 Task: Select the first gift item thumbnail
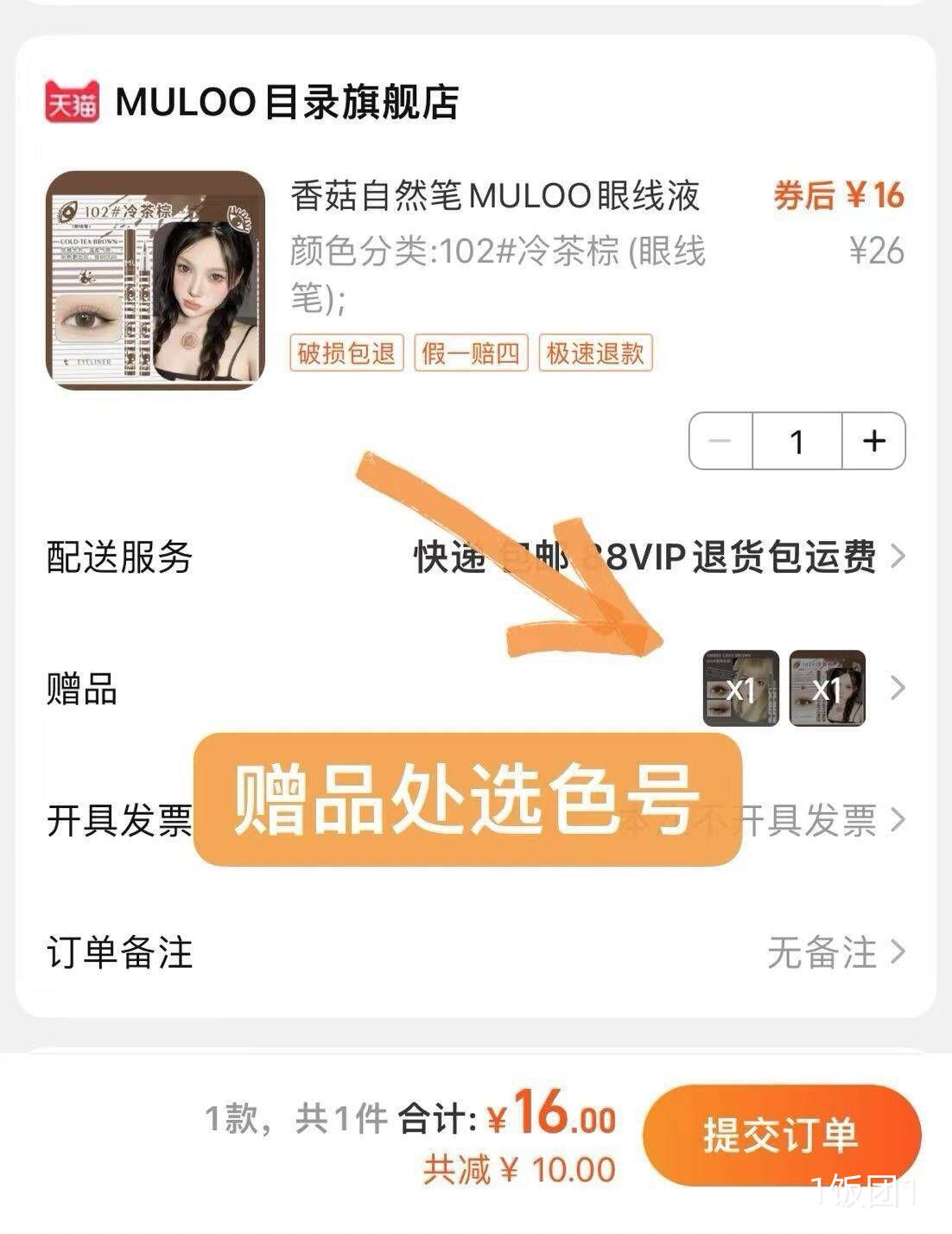tap(740, 687)
